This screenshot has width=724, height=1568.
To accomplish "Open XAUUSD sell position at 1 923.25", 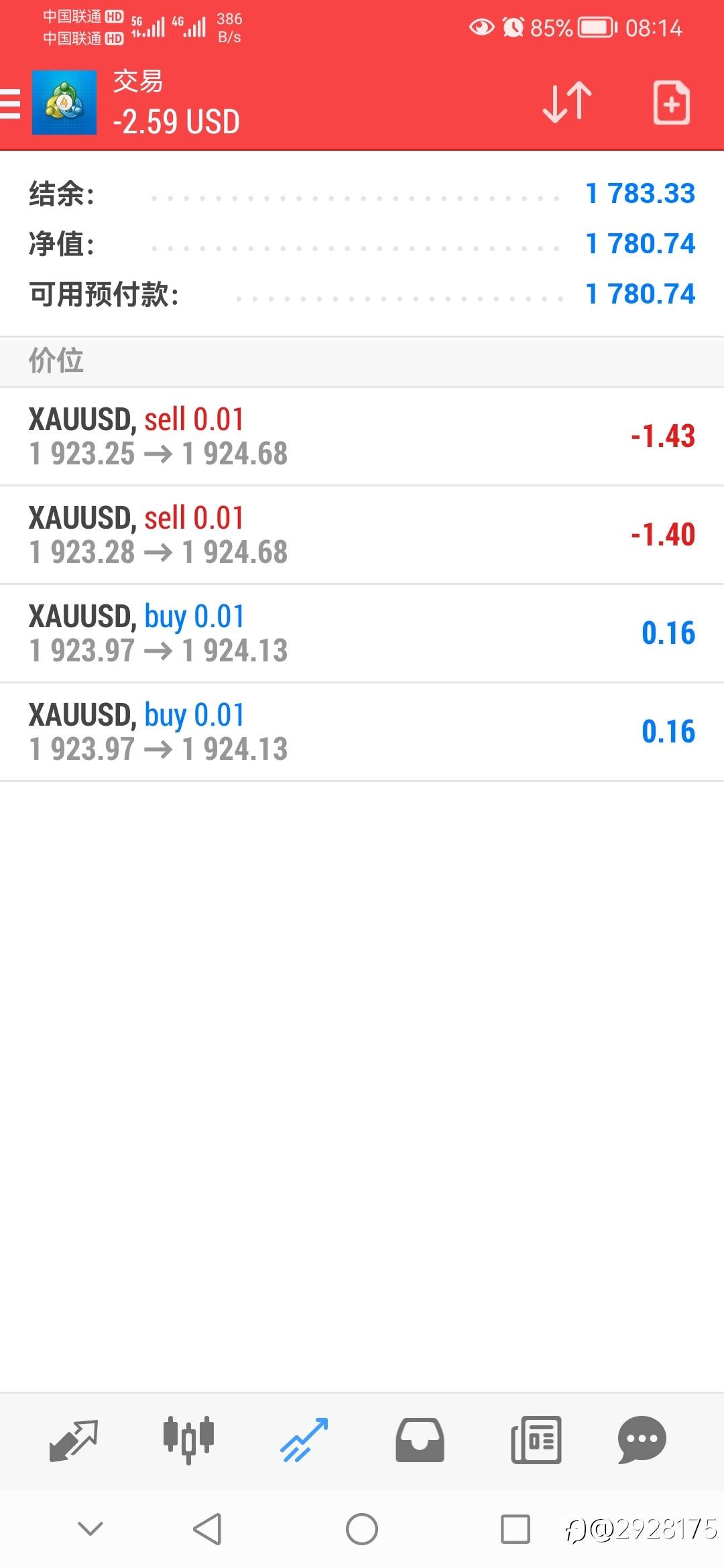I will click(x=362, y=436).
